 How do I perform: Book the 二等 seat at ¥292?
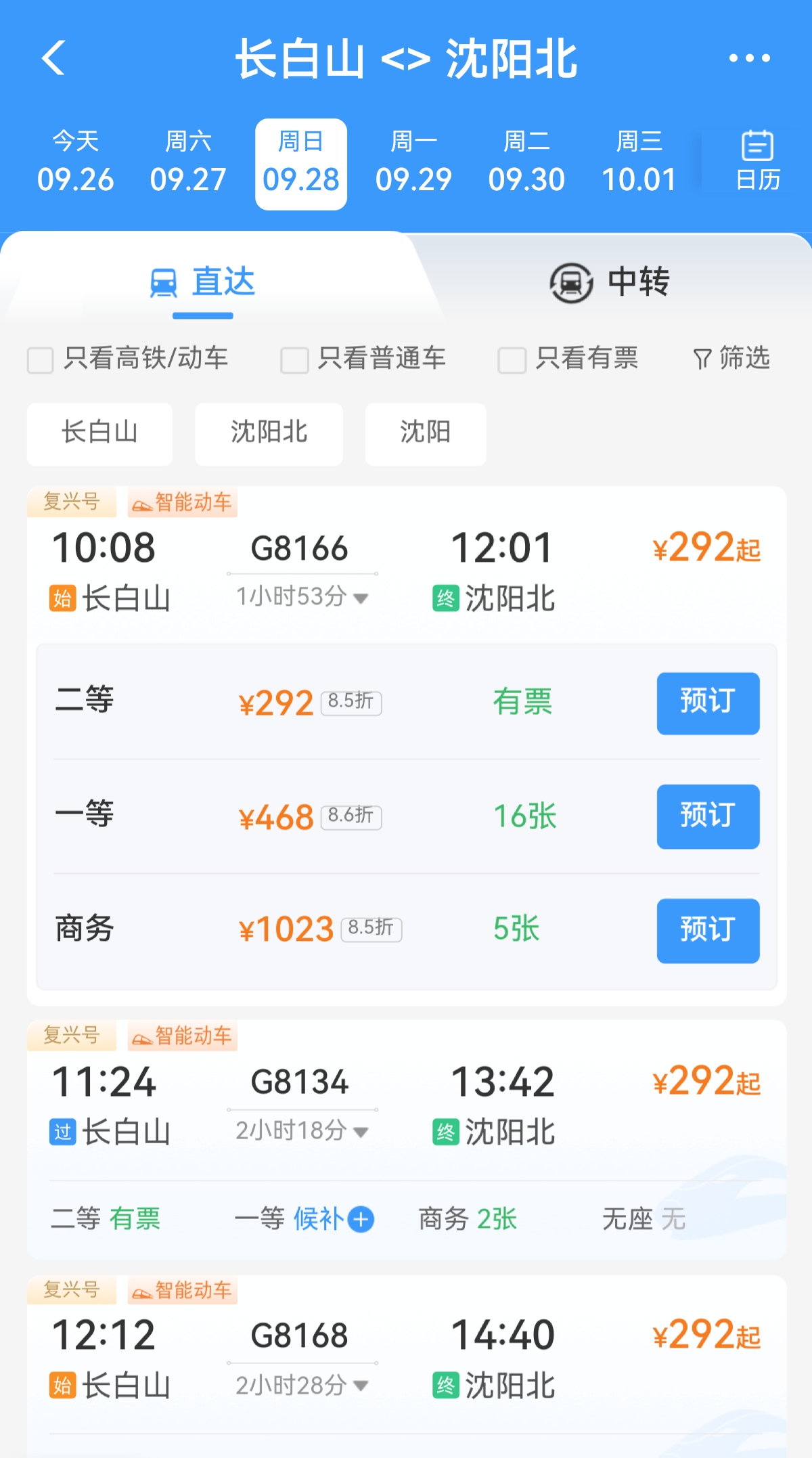click(708, 703)
